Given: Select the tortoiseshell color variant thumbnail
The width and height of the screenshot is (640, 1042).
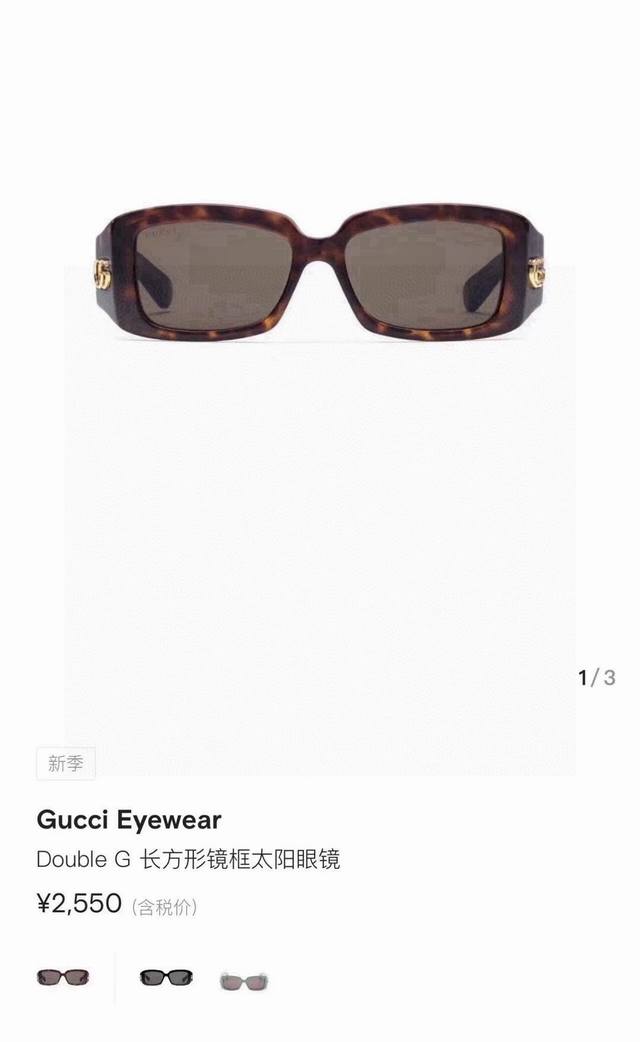Looking at the screenshot, I should point(63,977).
